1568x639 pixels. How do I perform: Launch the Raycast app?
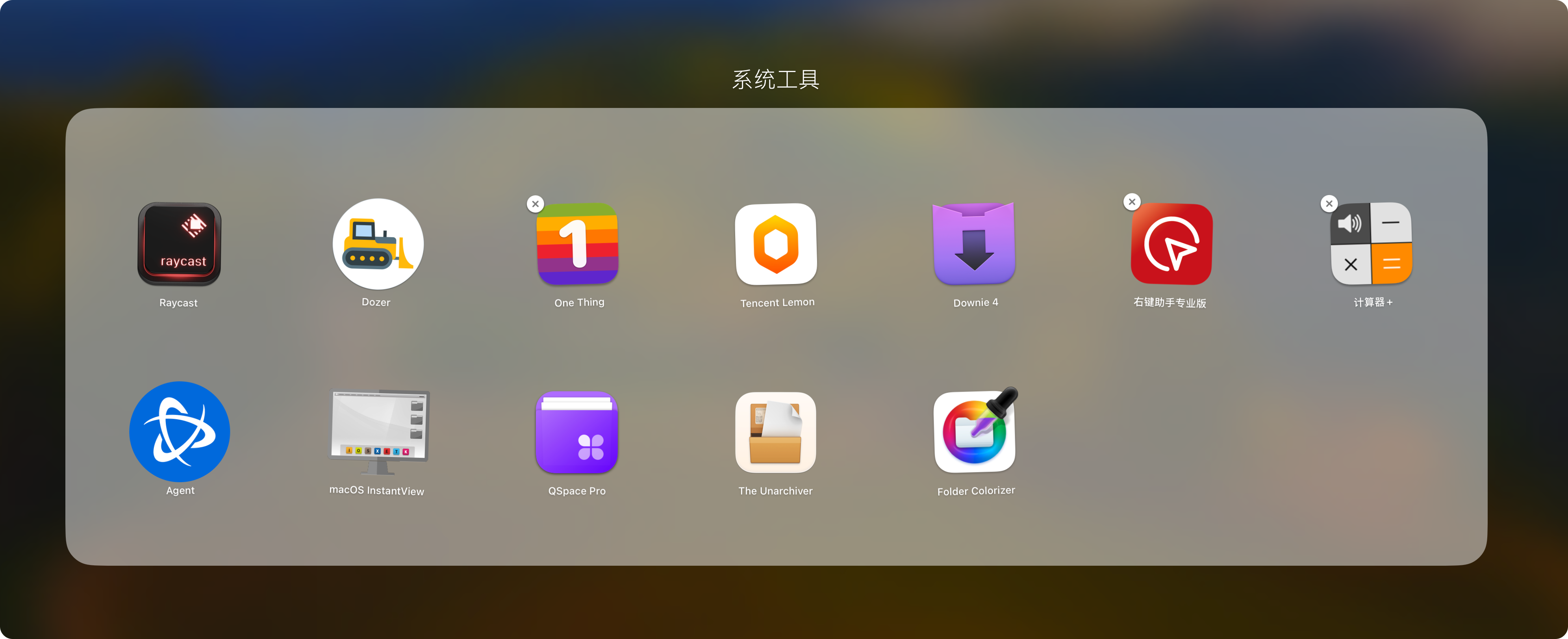[x=179, y=244]
